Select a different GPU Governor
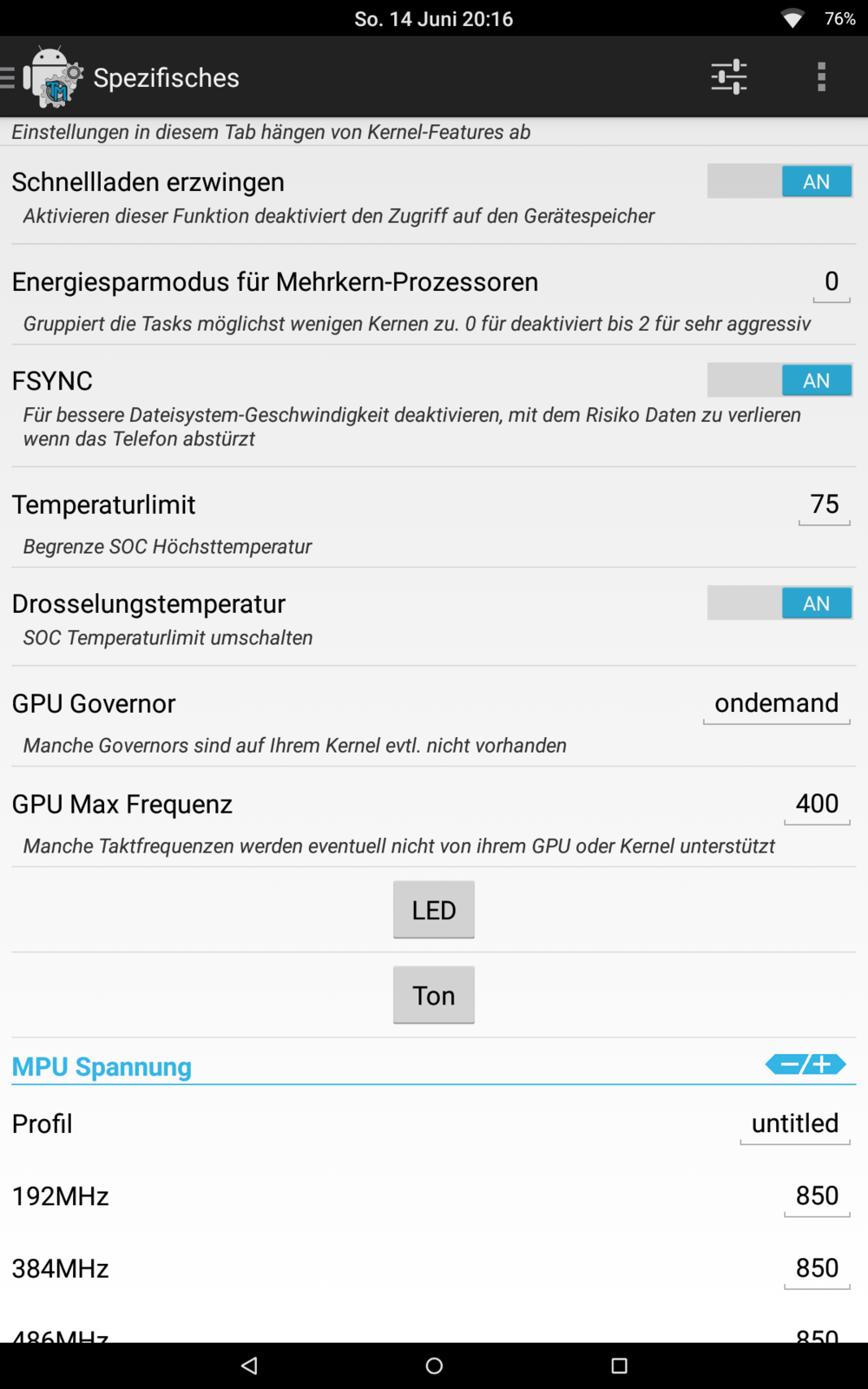Screen dimensions: 868x1389 (x=776, y=703)
